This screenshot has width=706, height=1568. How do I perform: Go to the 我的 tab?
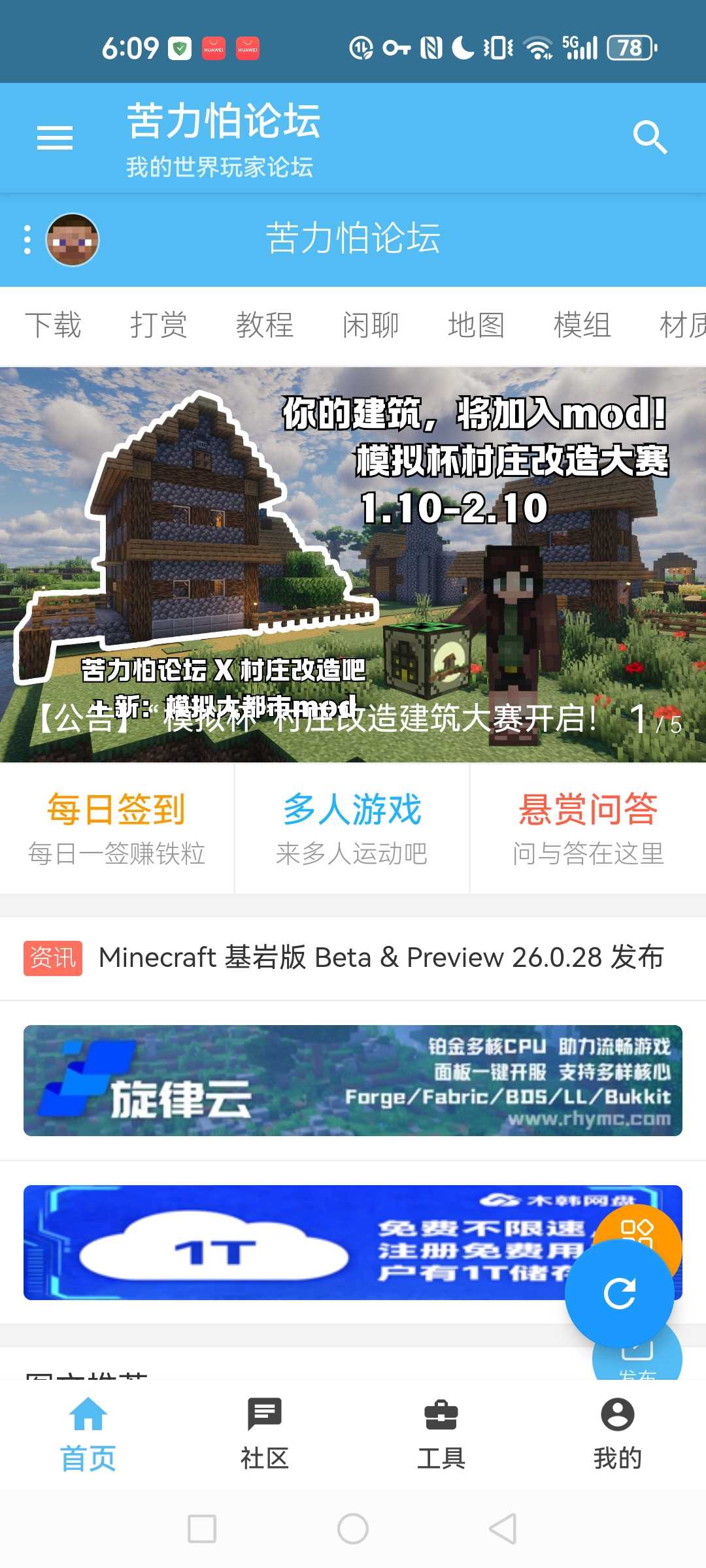coord(618,1434)
